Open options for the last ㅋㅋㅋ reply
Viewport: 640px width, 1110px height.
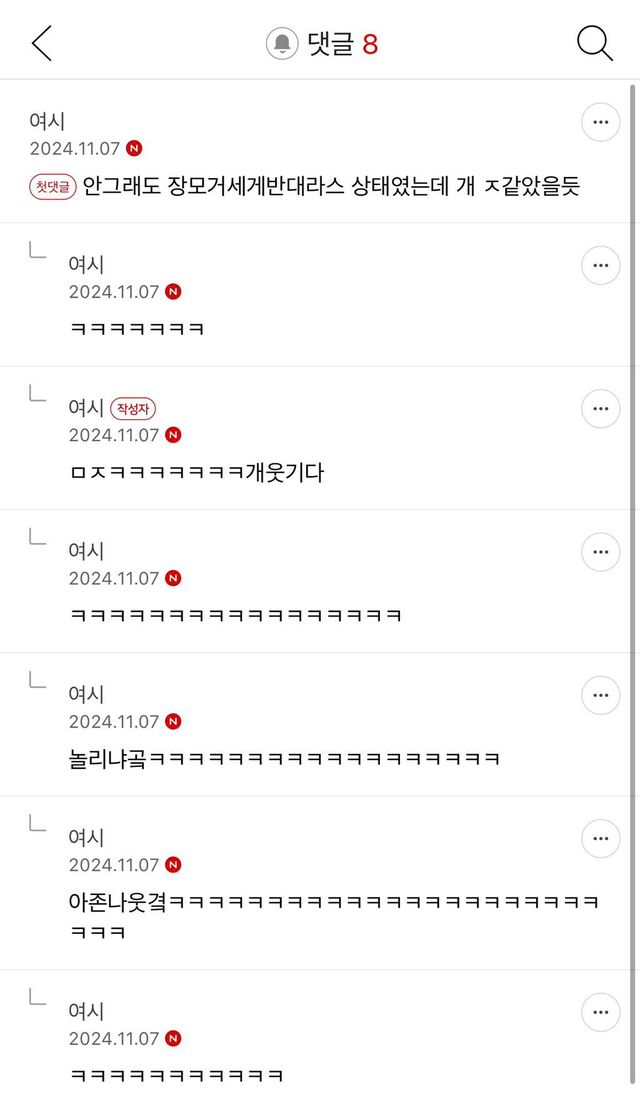(600, 1012)
